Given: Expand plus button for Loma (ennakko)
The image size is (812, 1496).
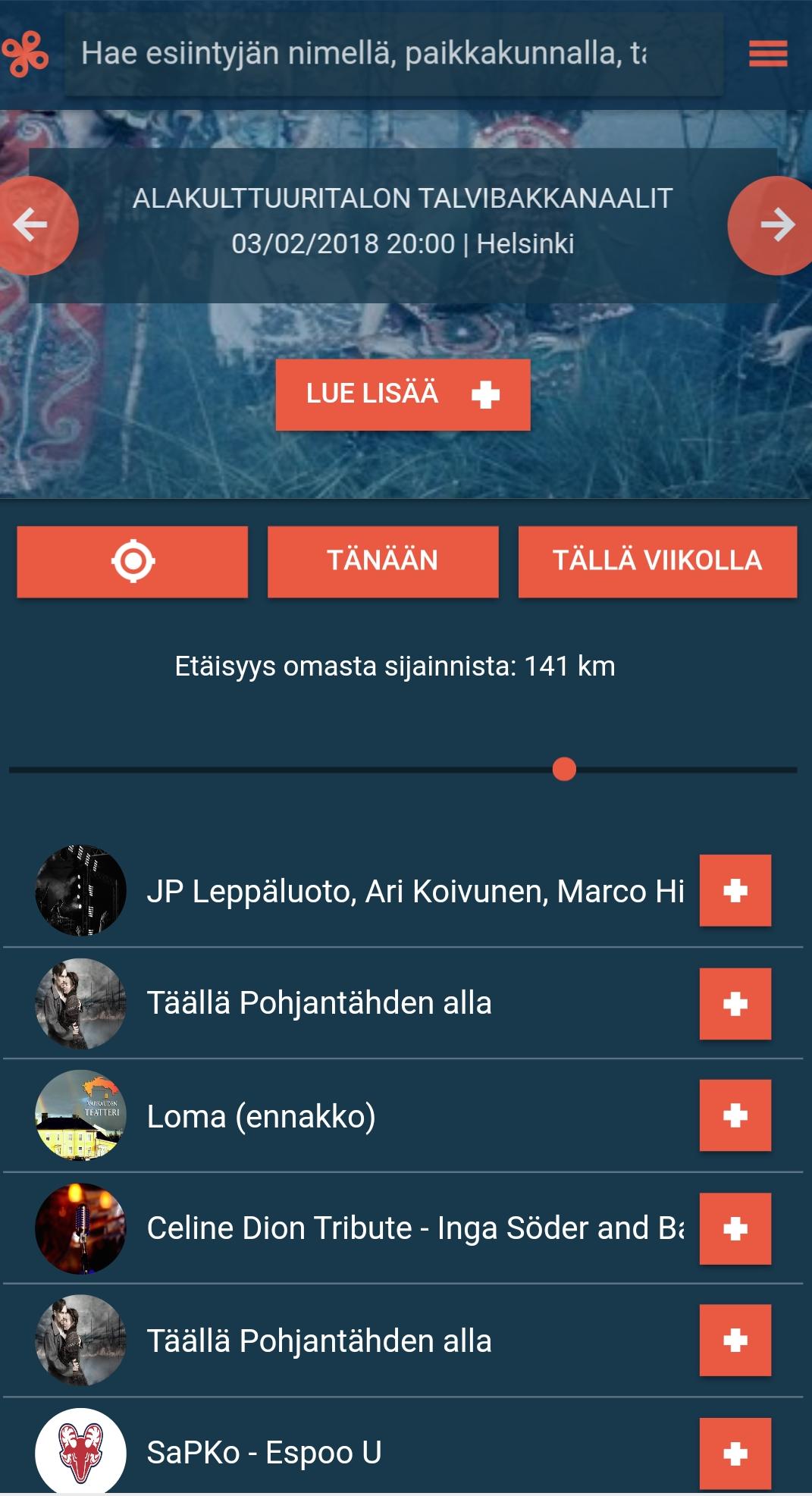Looking at the screenshot, I should click(735, 1115).
